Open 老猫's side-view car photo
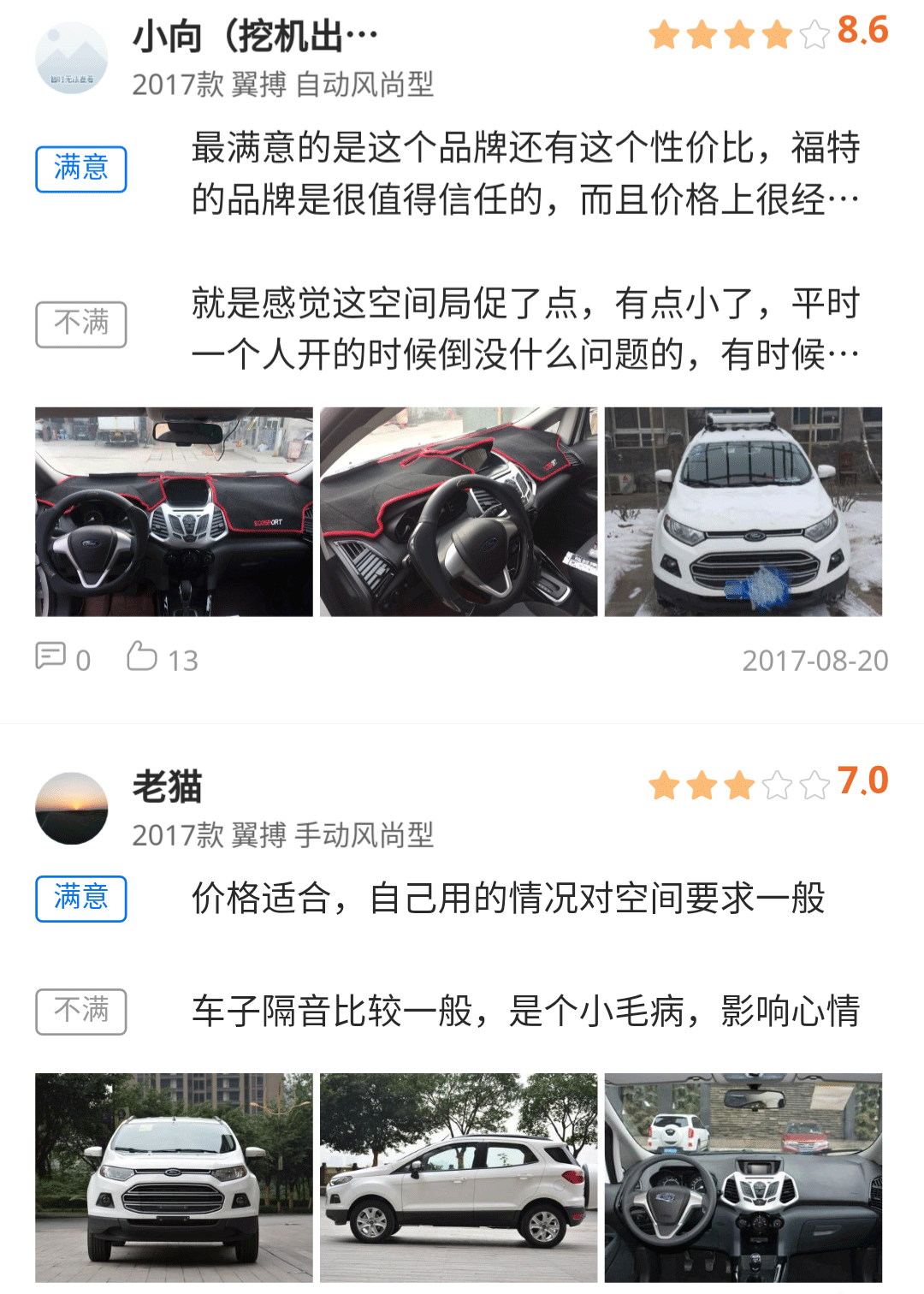The image size is (924, 1294). [459, 1178]
